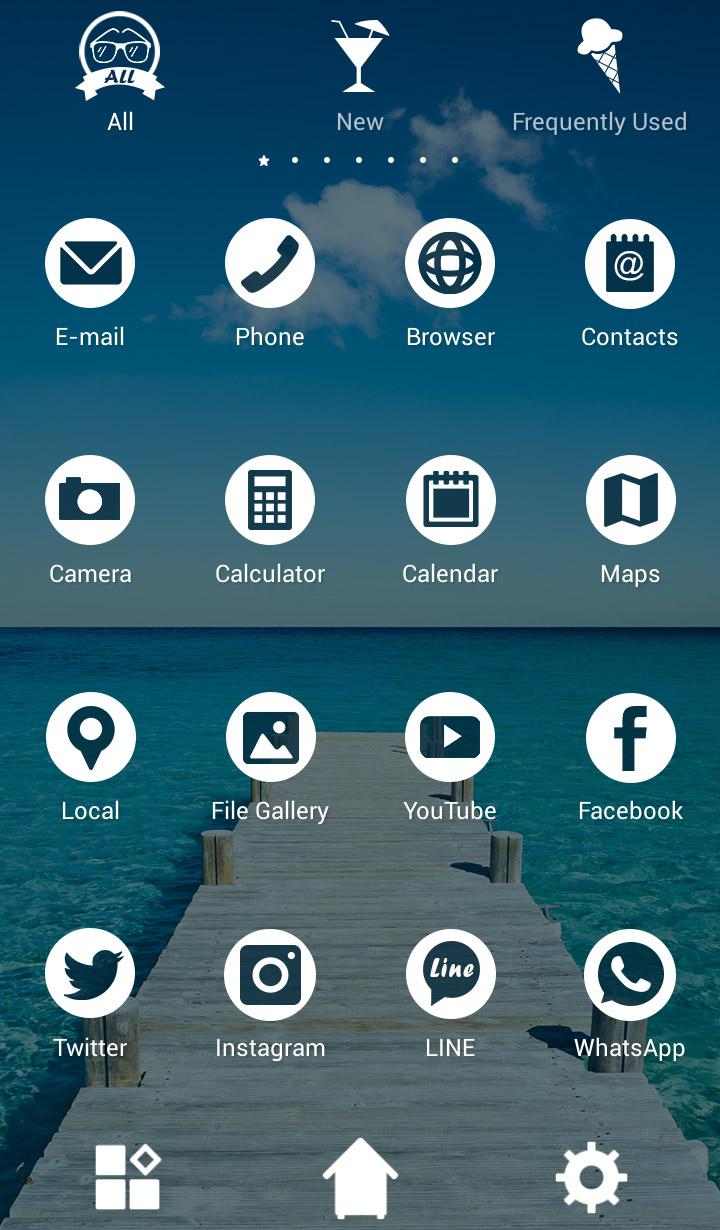This screenshot has height=1230, width=720.
Task: Open settings gear in bottom bar
Action: (592, 1178)
